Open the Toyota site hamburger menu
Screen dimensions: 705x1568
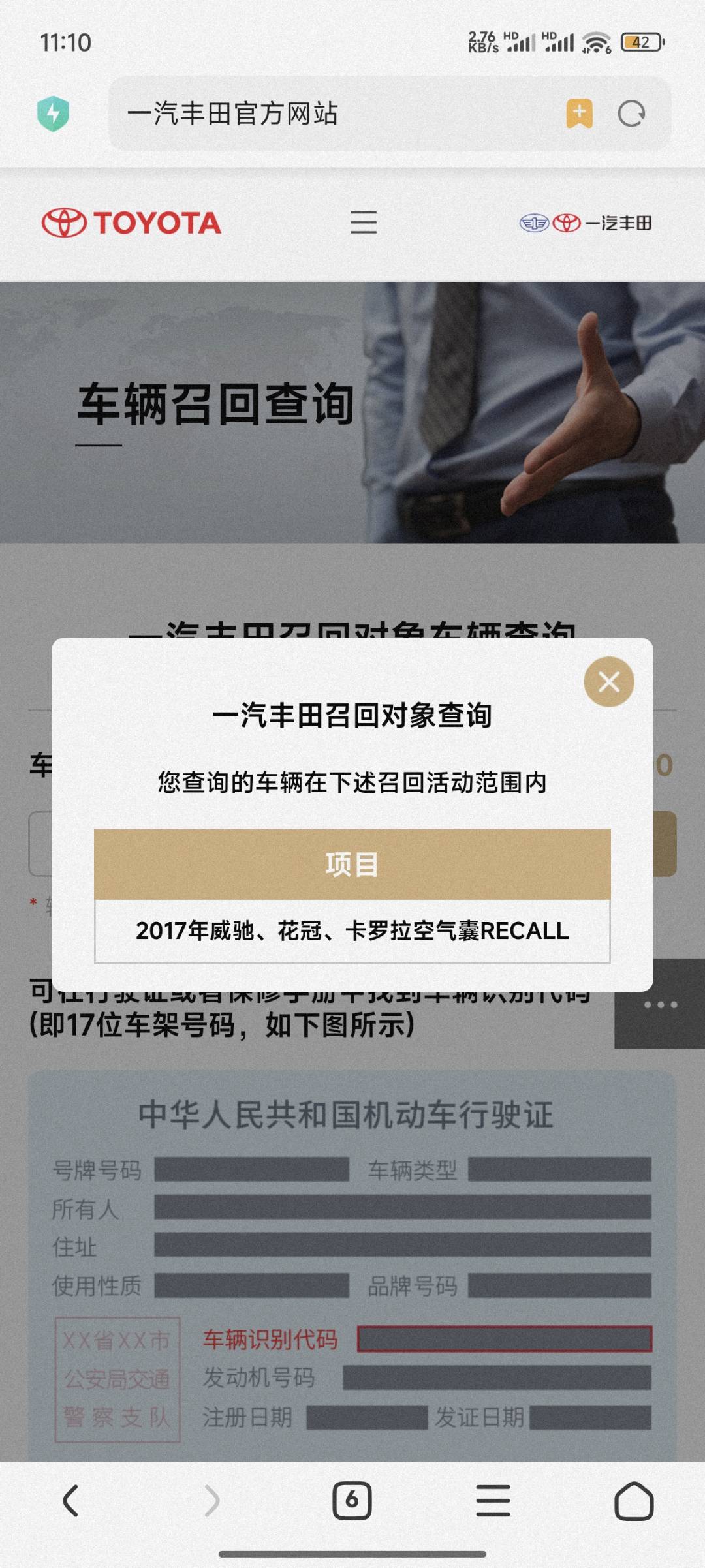tap(364, 223)
